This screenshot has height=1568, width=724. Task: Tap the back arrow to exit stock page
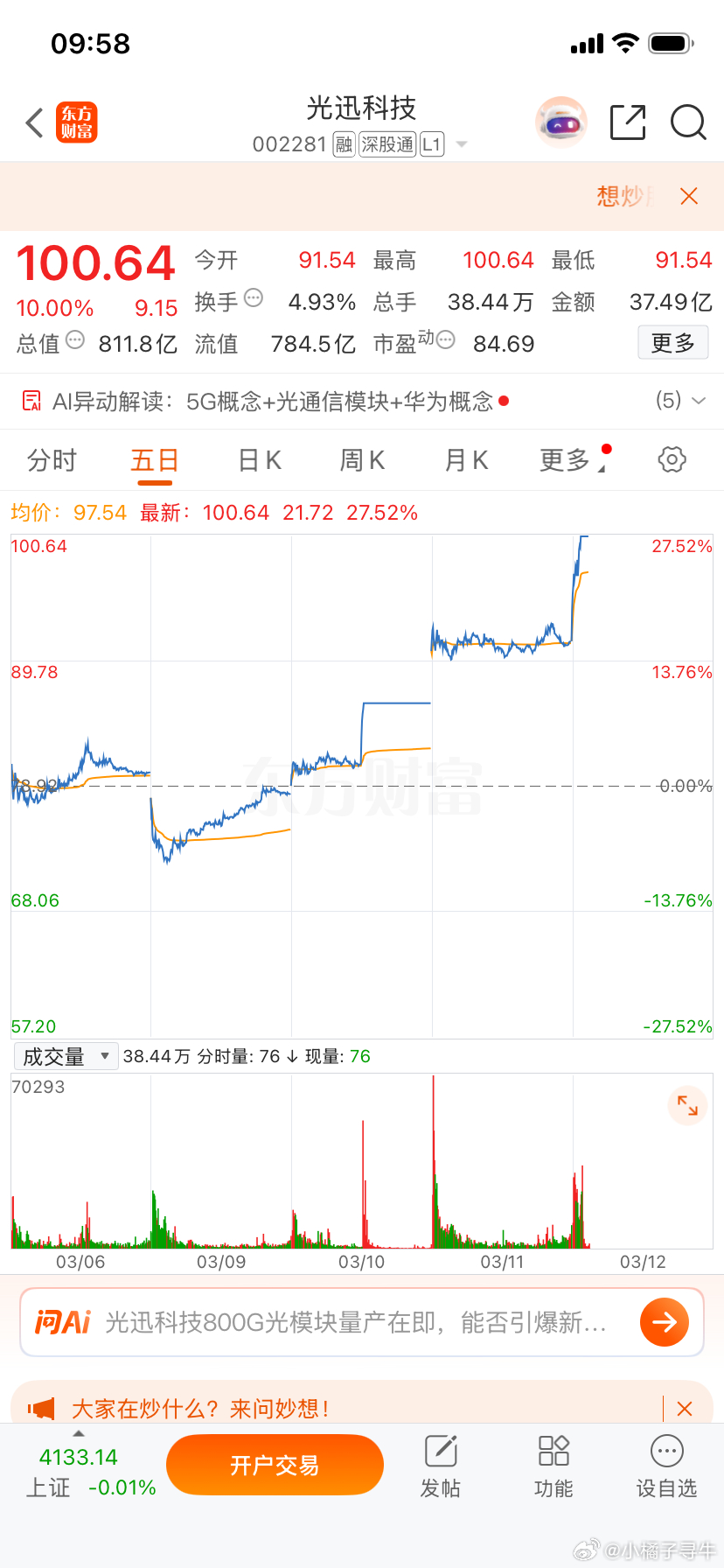[x=34, y=122]
